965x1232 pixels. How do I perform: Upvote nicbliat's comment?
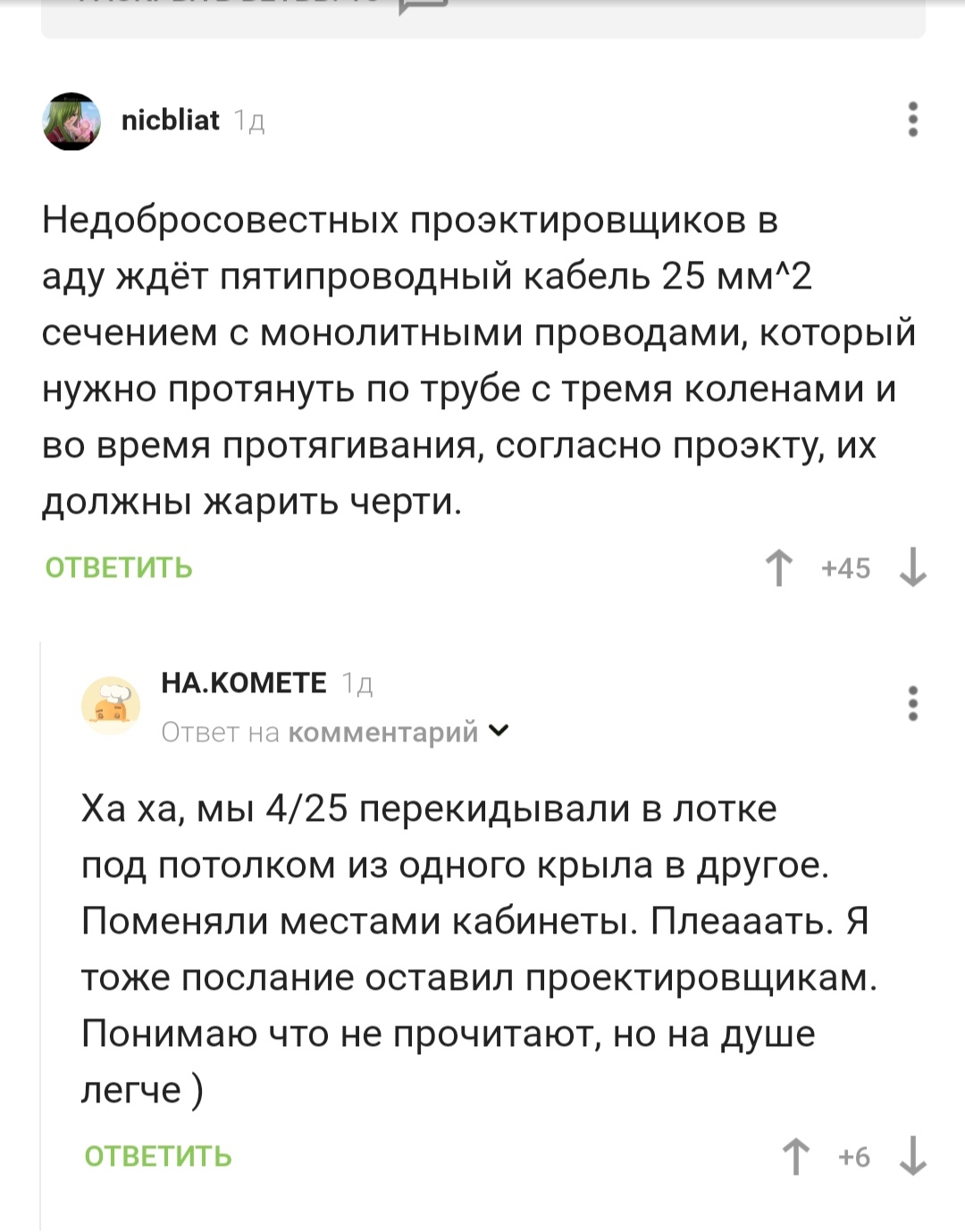pos(779,567)
